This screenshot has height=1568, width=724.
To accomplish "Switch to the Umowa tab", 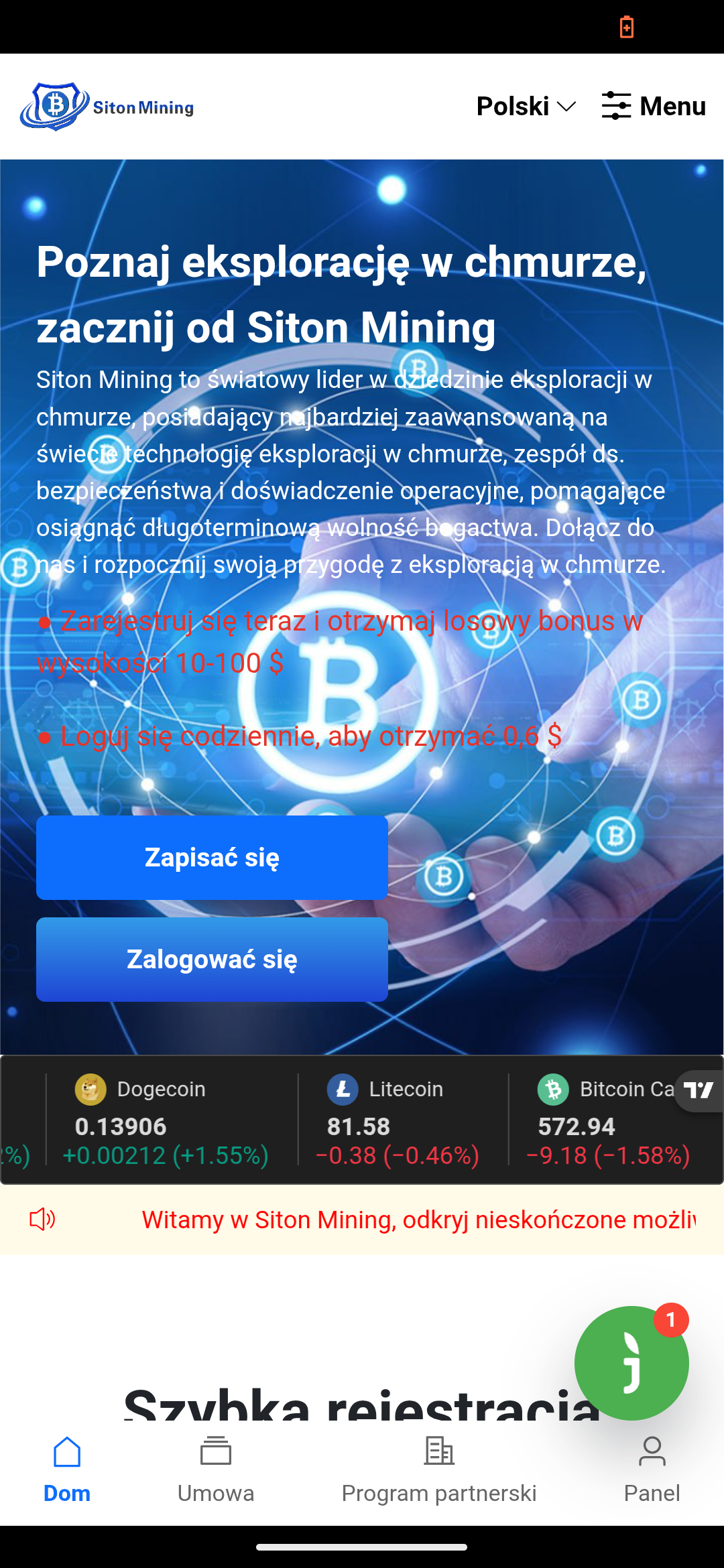I will click(216, 1470).
